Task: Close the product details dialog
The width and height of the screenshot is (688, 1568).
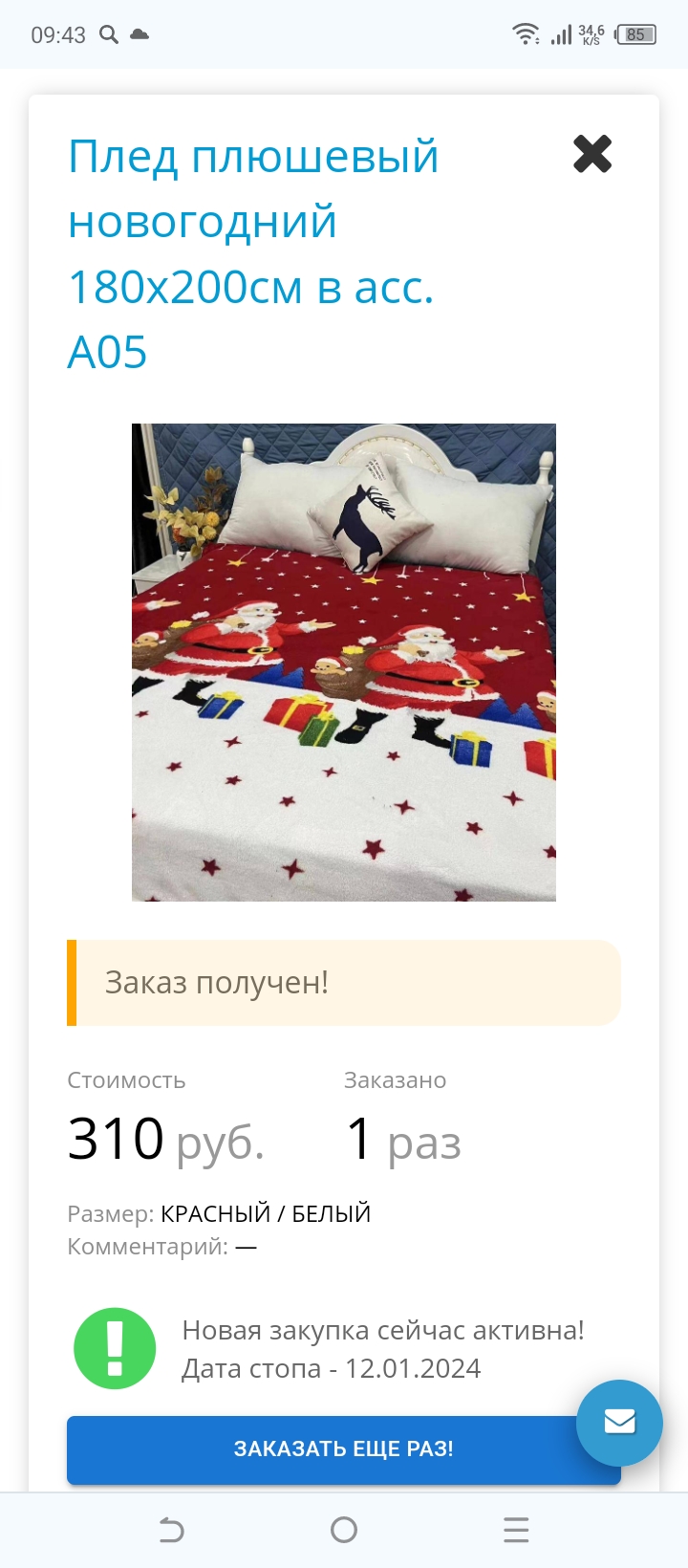Action: [592, 154]
